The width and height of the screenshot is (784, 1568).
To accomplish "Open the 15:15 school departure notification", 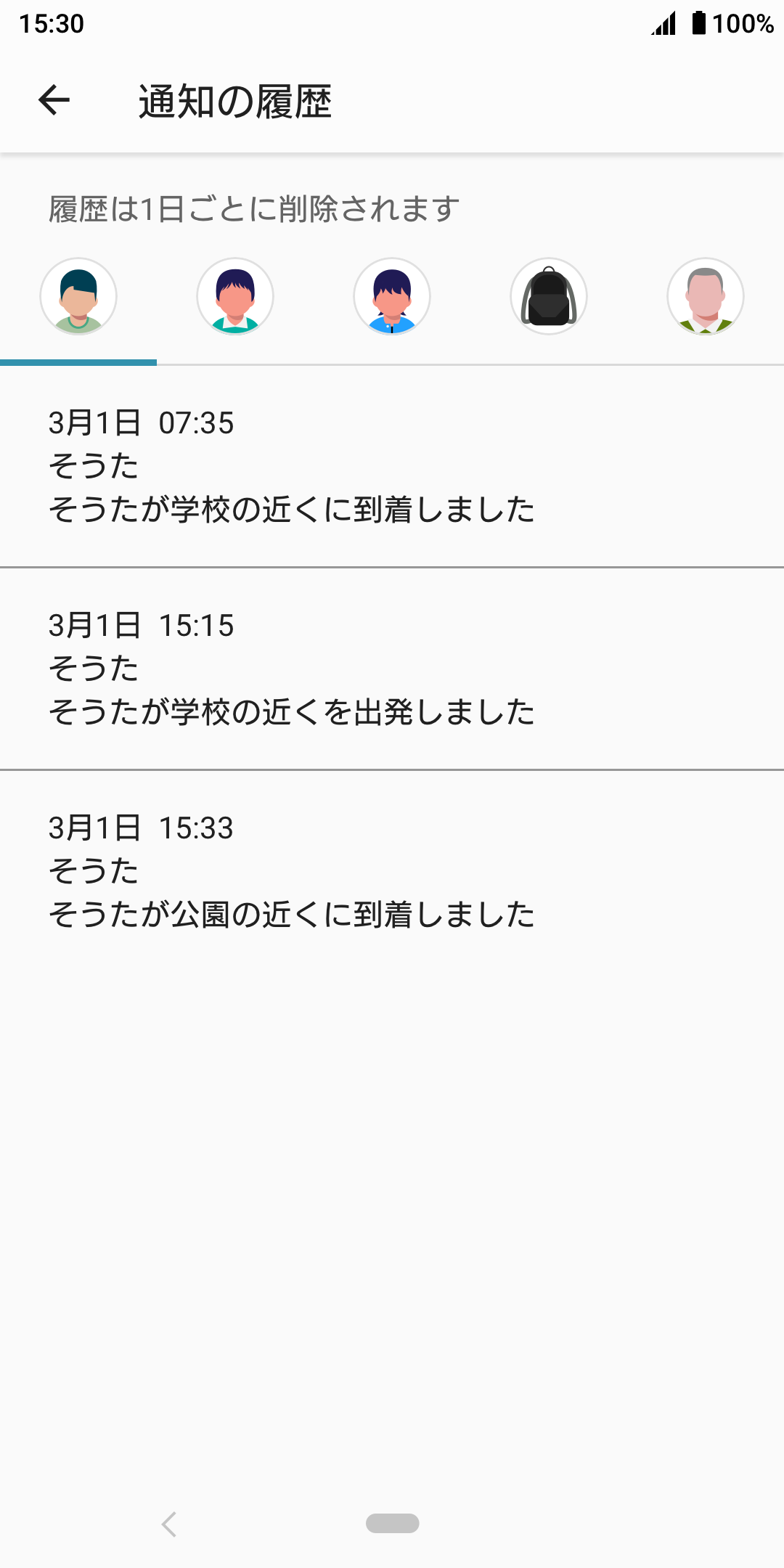I will click(392, 669).
